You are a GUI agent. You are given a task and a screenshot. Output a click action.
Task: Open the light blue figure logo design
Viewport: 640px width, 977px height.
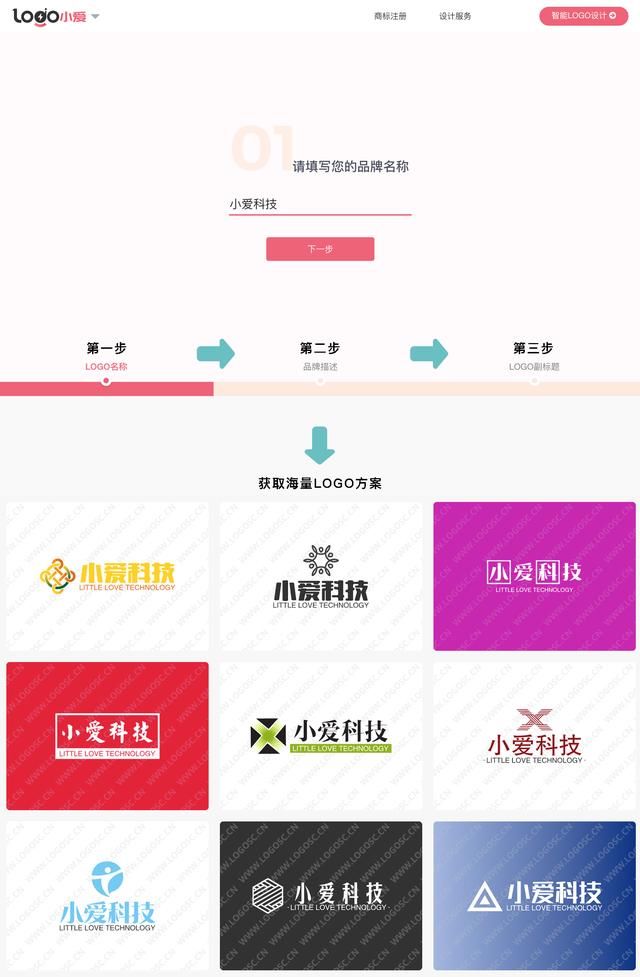[107, 896]
